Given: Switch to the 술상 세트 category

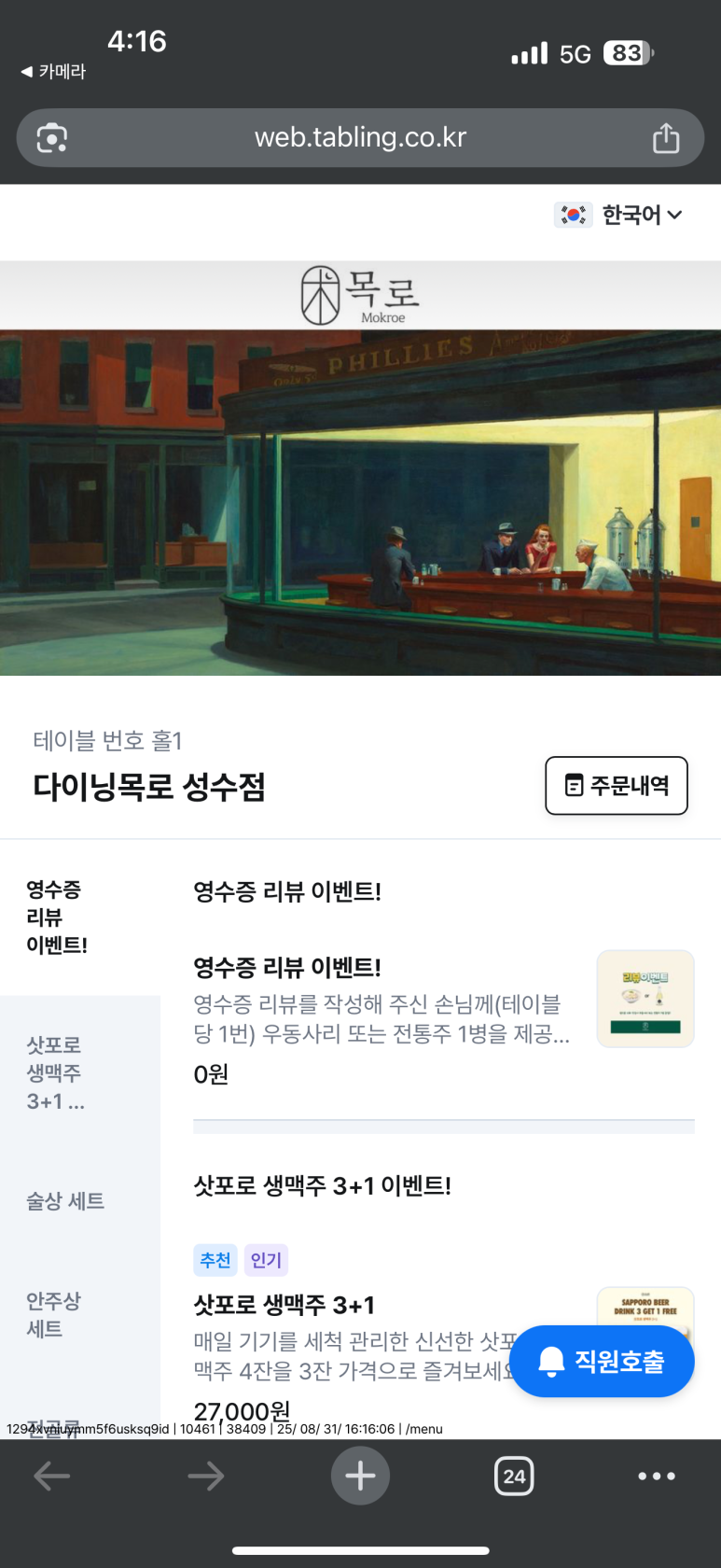Looking at the screenshot, I should click(x=65, y=1201).
